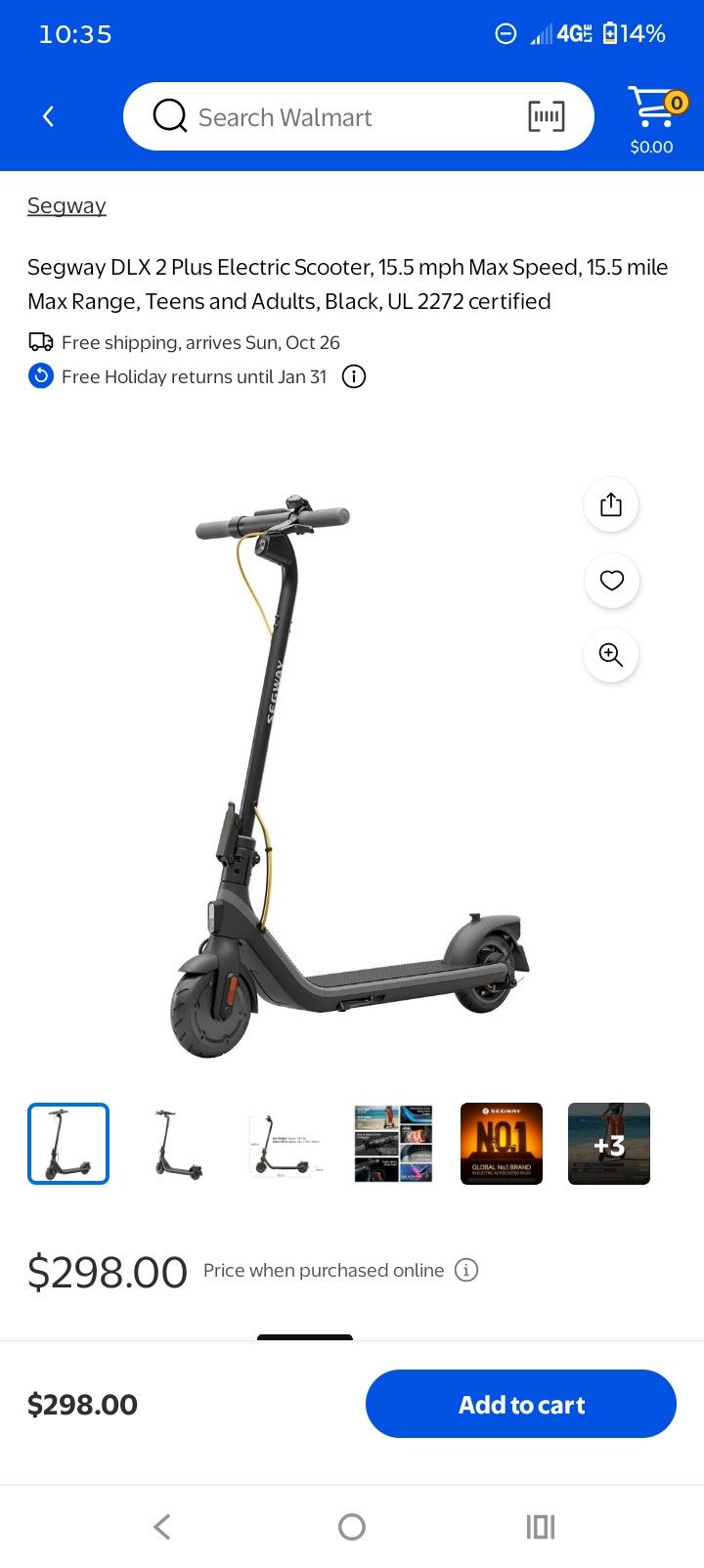
Task: Open price details via info disclosure
Action: point(466,1269)
